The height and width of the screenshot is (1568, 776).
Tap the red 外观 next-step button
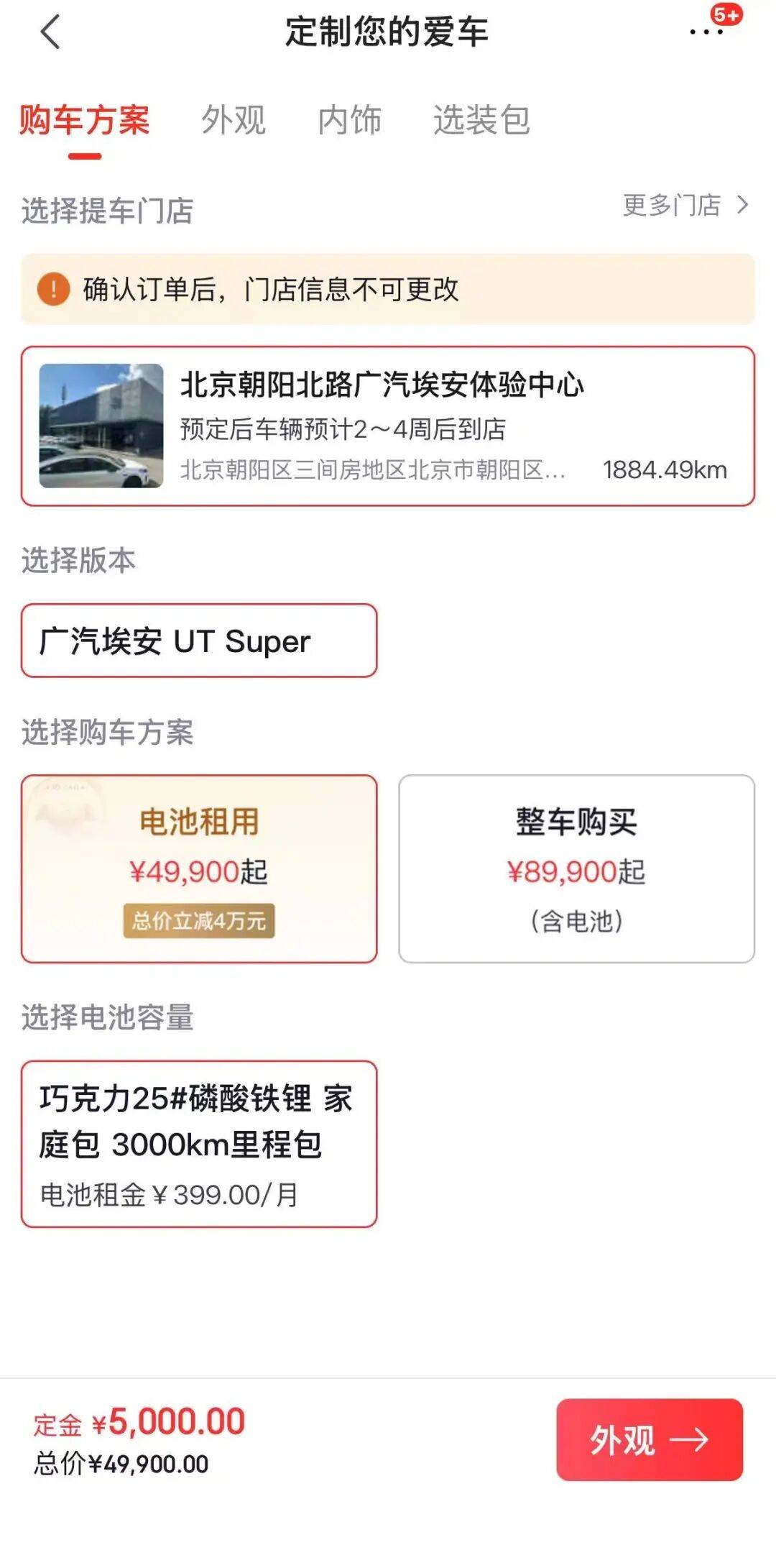(x=649, y=1439)
